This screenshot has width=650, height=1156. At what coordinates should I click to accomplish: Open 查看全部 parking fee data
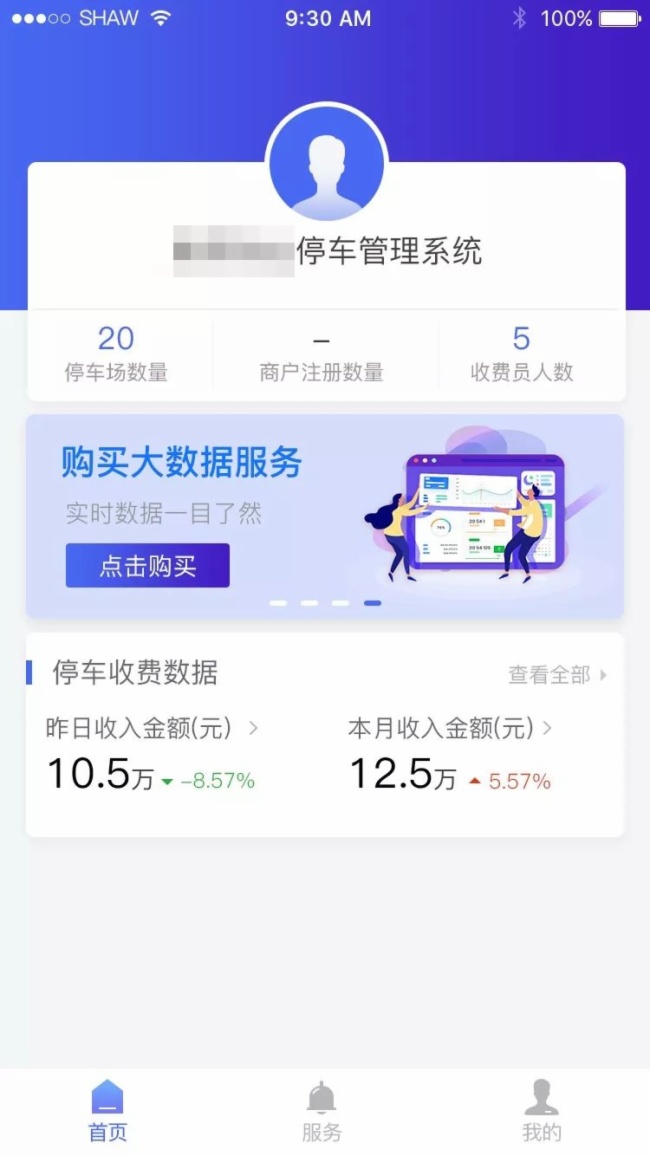click(x=557, y=675)
